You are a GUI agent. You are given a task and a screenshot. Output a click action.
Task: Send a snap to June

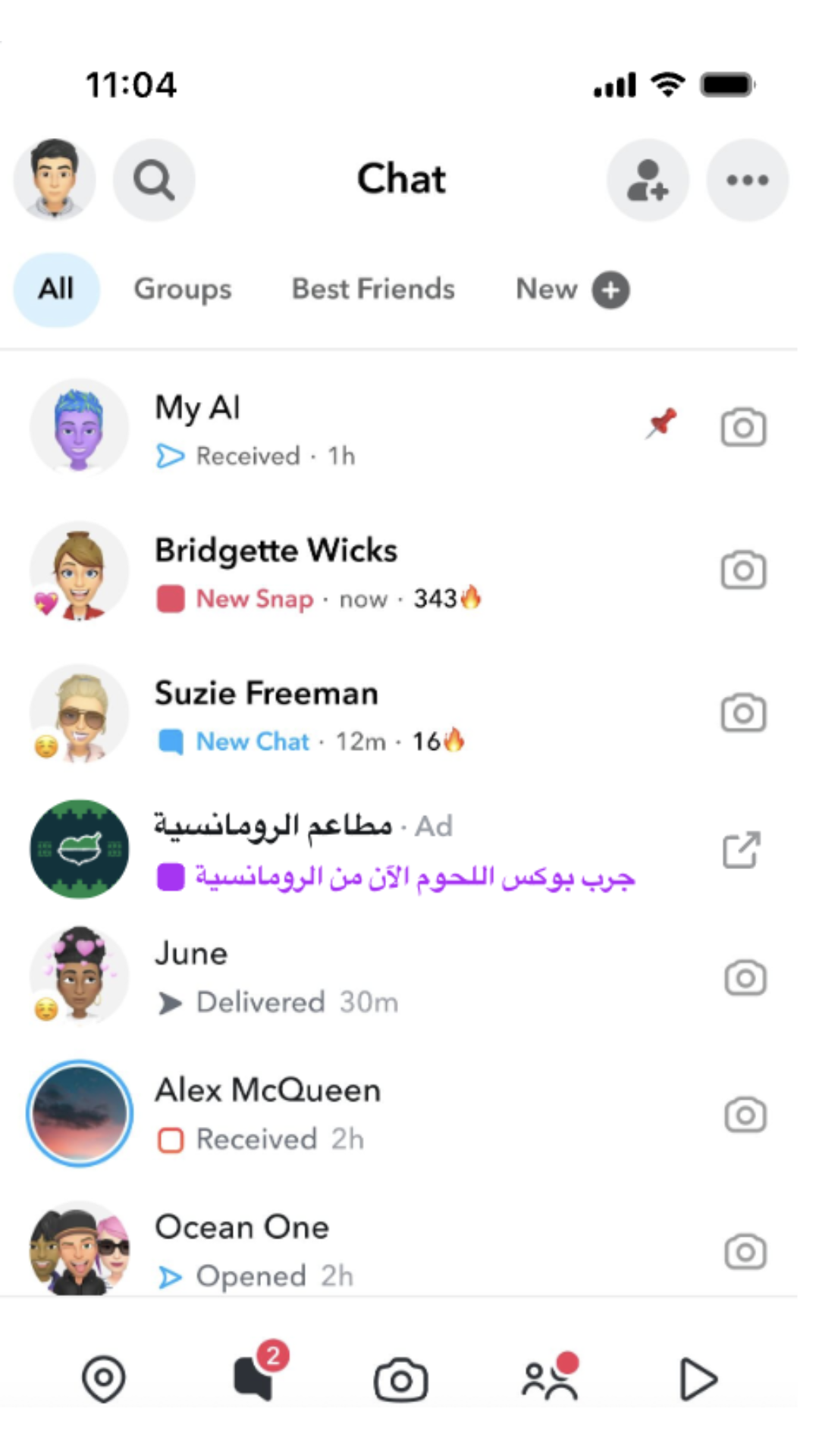pos(745,978)
